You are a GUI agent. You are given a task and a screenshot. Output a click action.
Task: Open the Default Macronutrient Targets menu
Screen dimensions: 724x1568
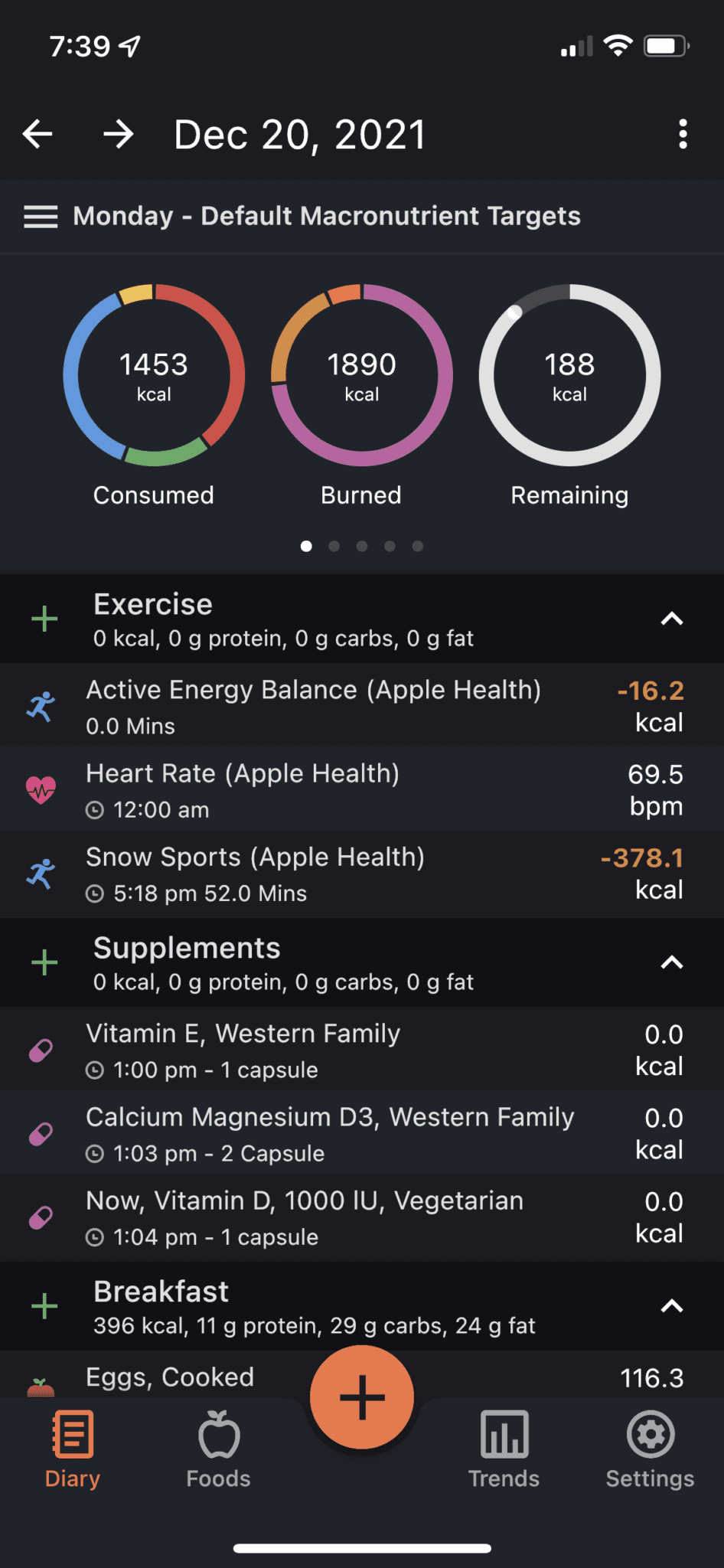(x=41, y=217)
